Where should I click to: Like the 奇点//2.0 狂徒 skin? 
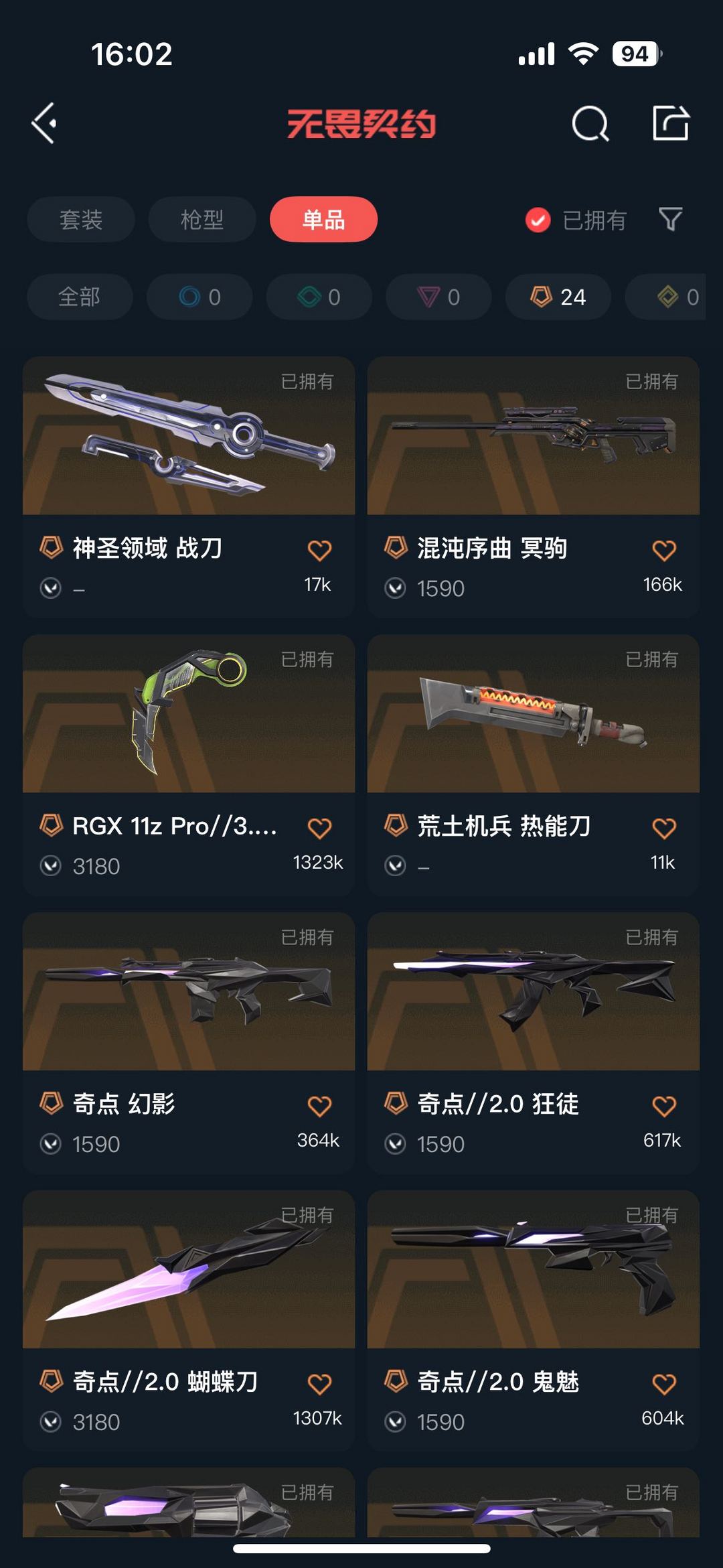click(x=663, y=1107)
